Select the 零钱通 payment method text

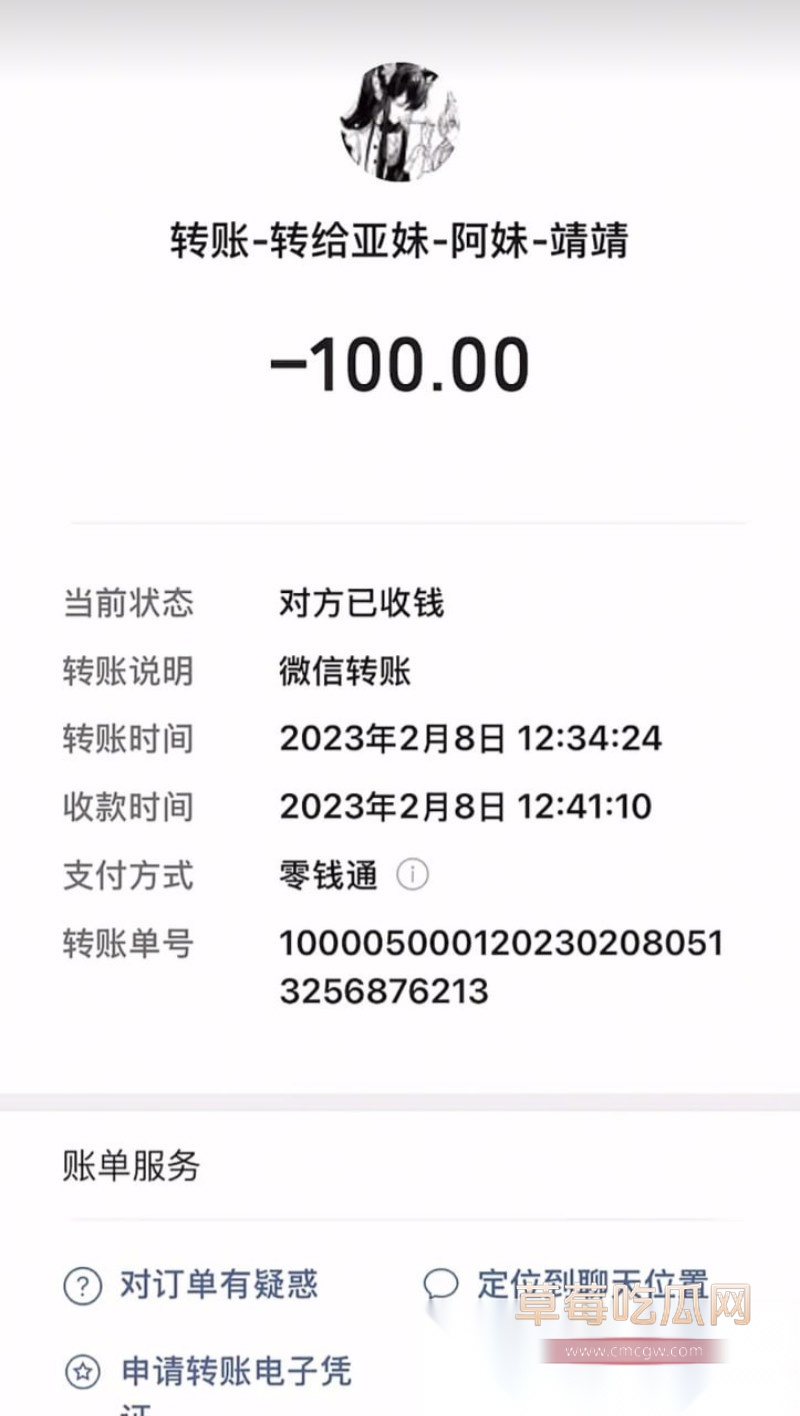pos(328,873)
